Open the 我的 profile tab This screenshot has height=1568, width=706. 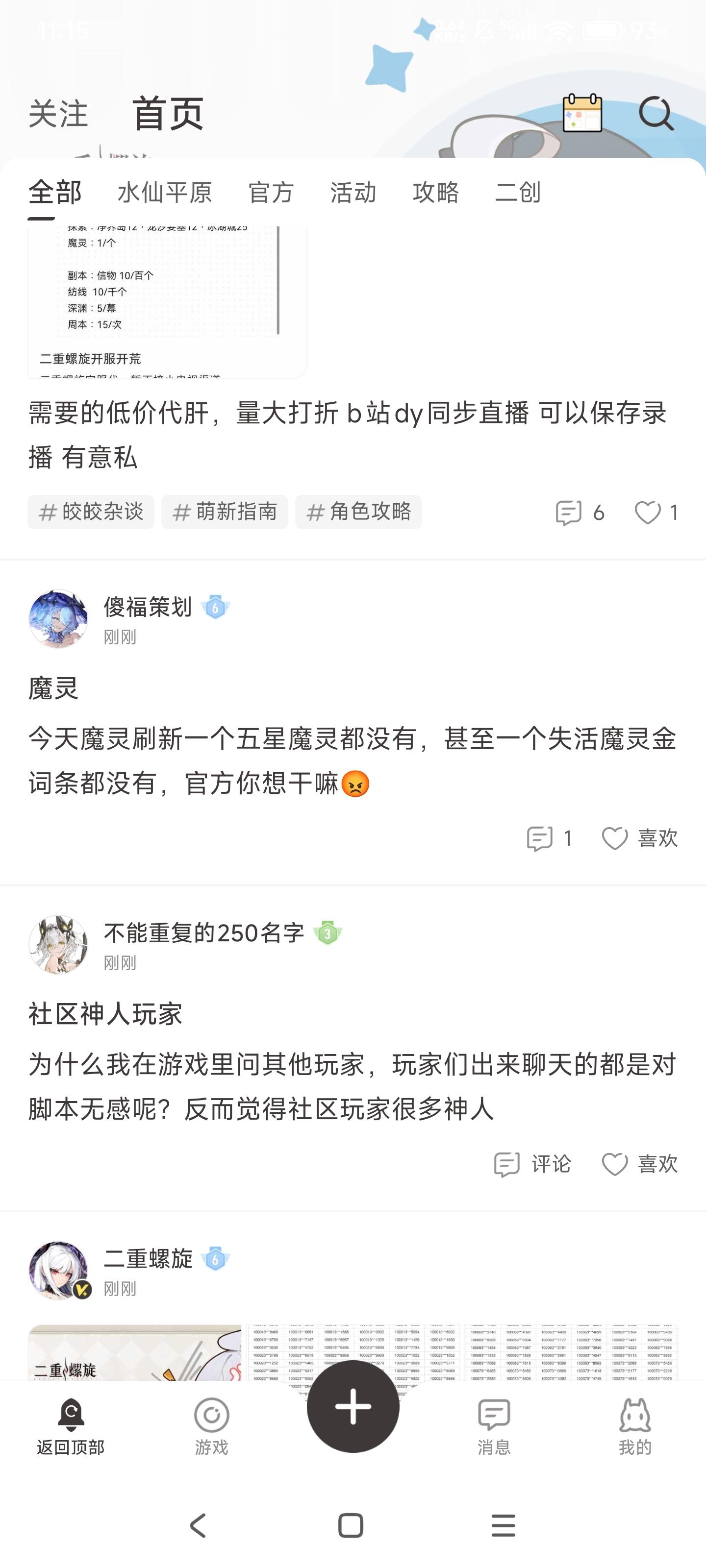tap(635, 1425)
